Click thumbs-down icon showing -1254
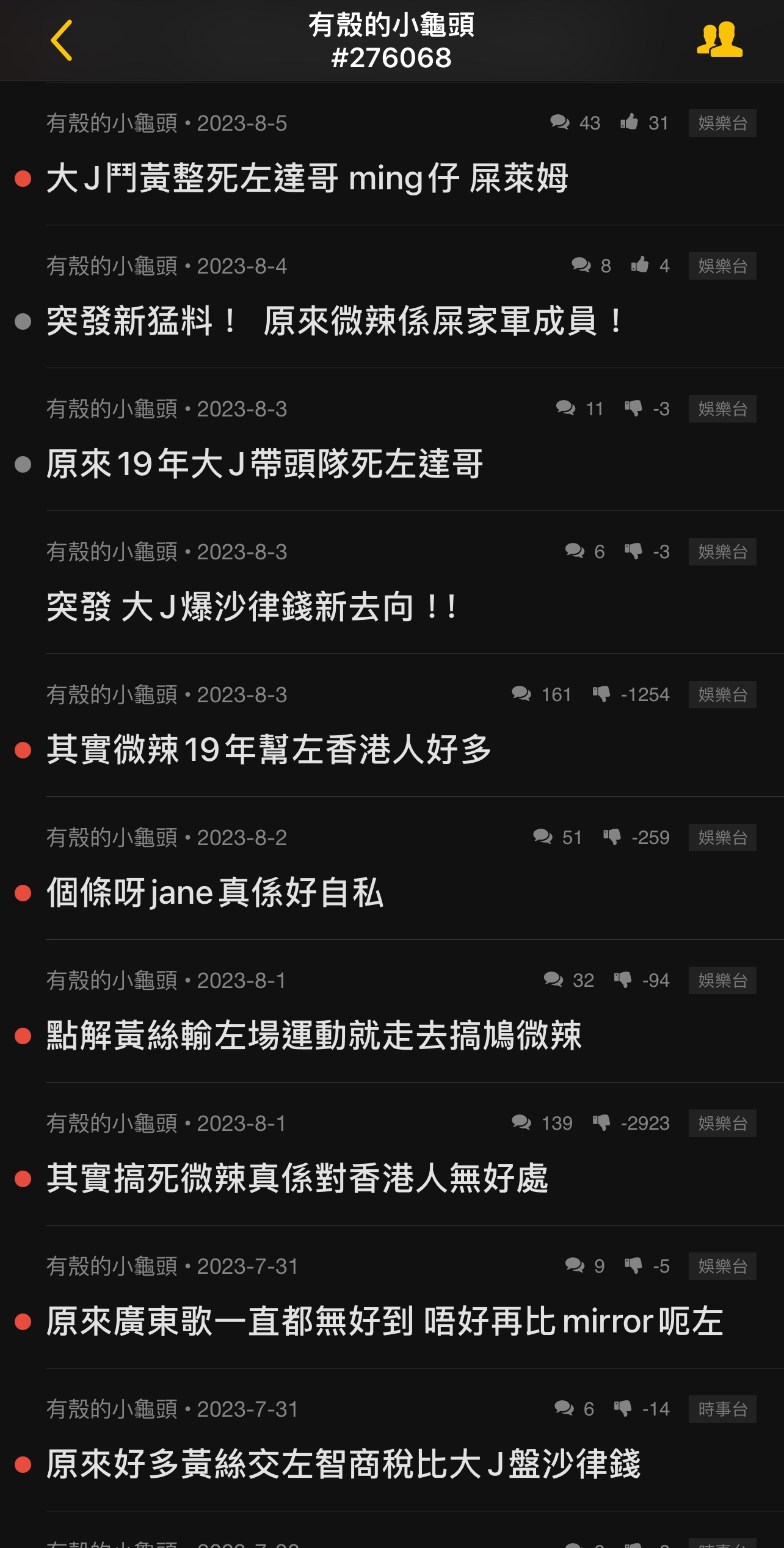This screenshot has height=1548, width=784. click(602, 694)
